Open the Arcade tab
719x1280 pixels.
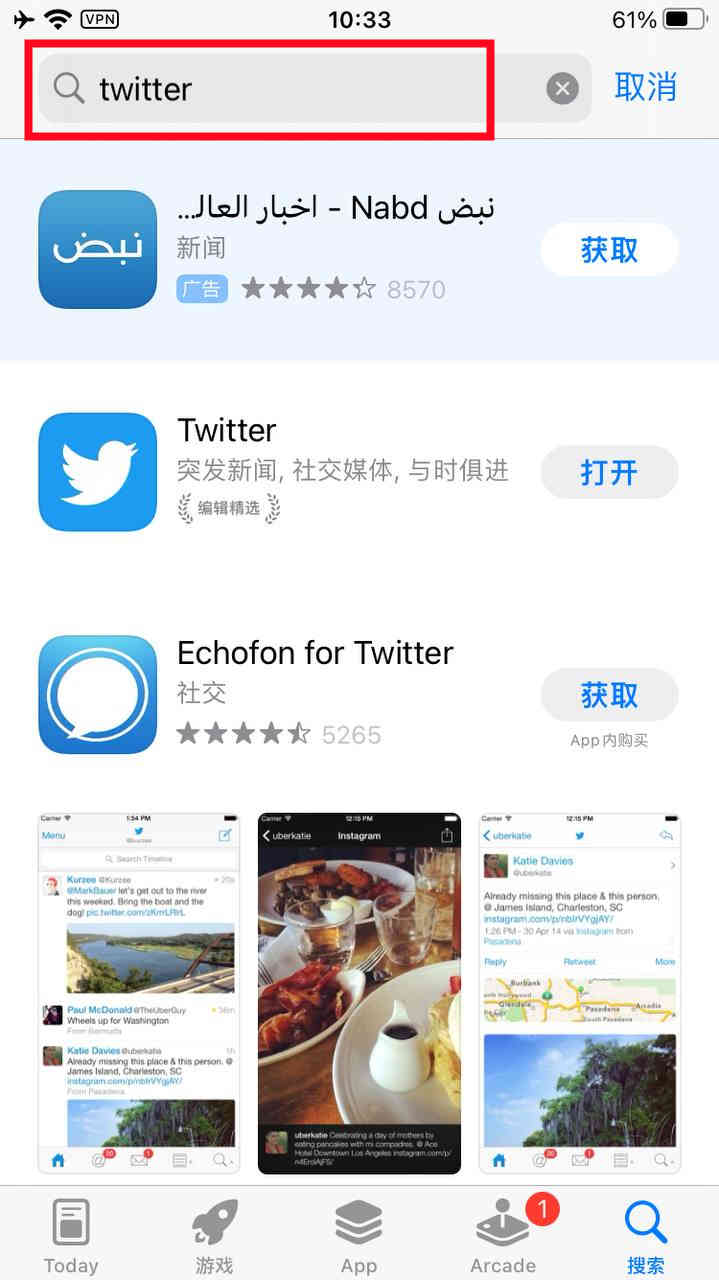click(x=503, y=1236)
